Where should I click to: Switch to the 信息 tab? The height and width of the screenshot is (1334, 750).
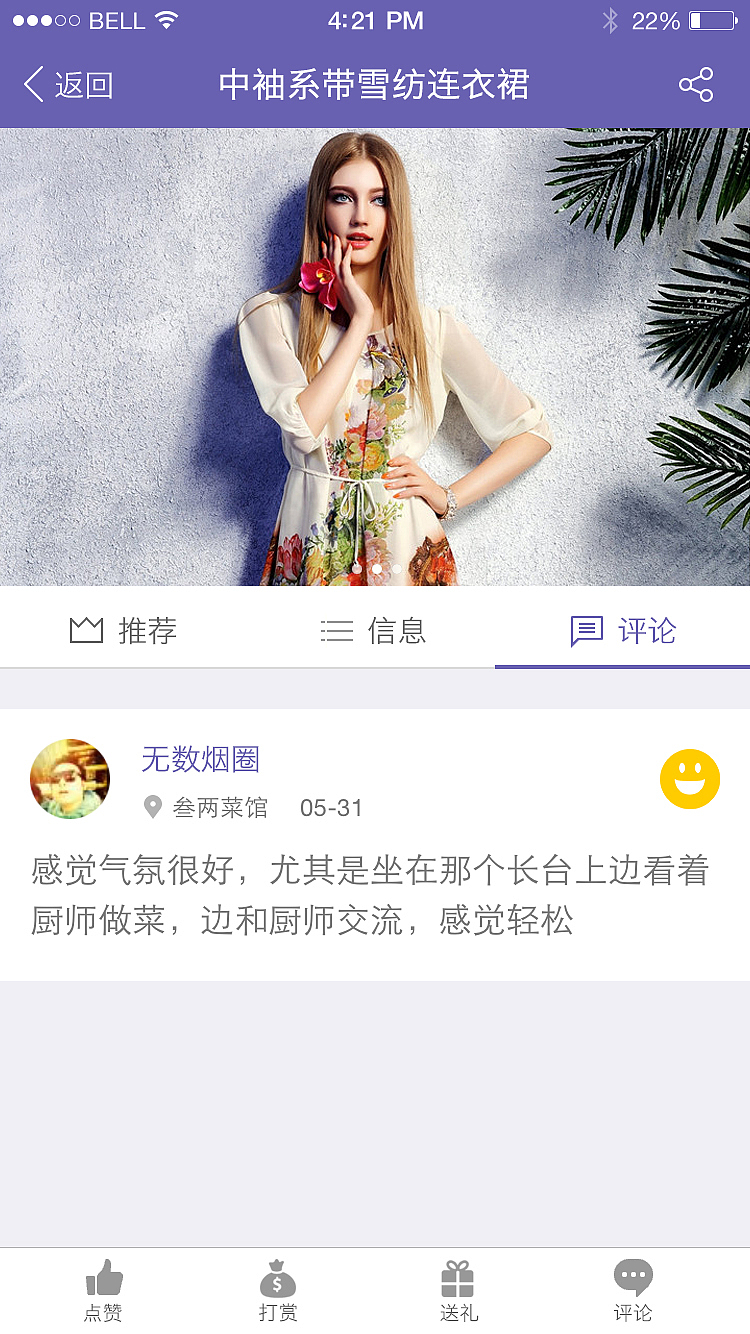(x=375, y=631)
